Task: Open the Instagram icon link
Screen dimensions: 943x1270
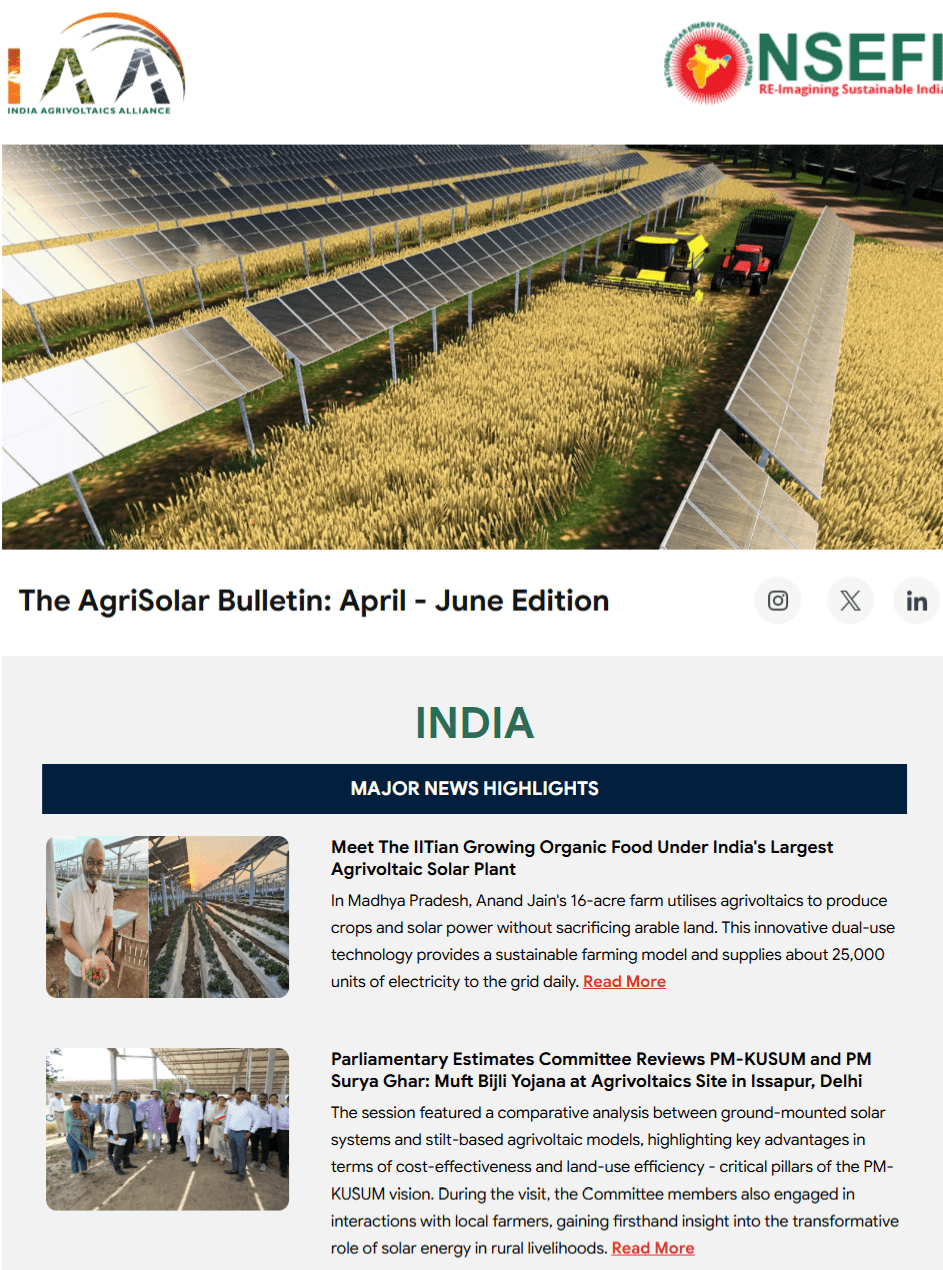Action: tap(777, 601)
